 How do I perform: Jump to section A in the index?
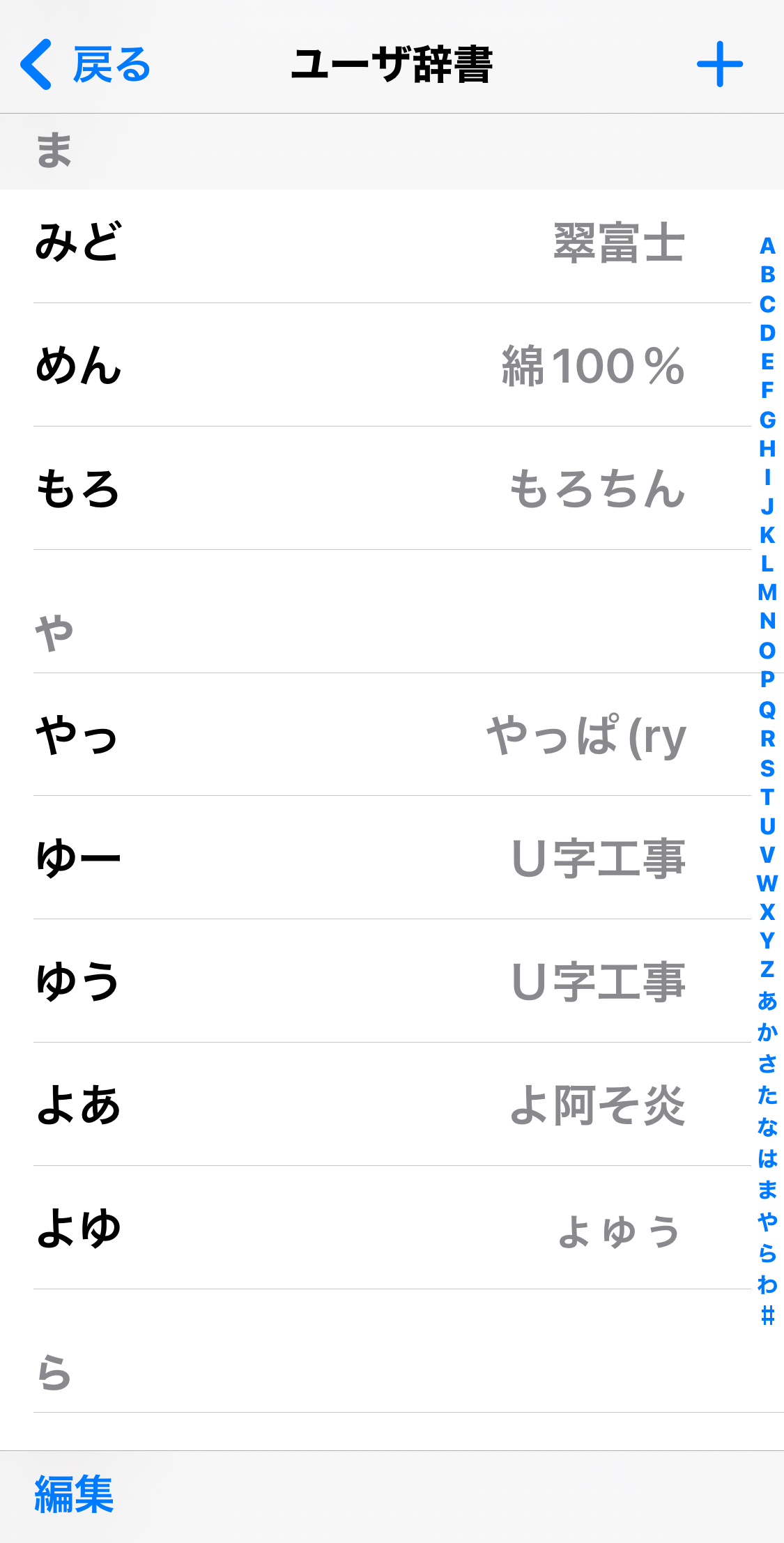767,246
